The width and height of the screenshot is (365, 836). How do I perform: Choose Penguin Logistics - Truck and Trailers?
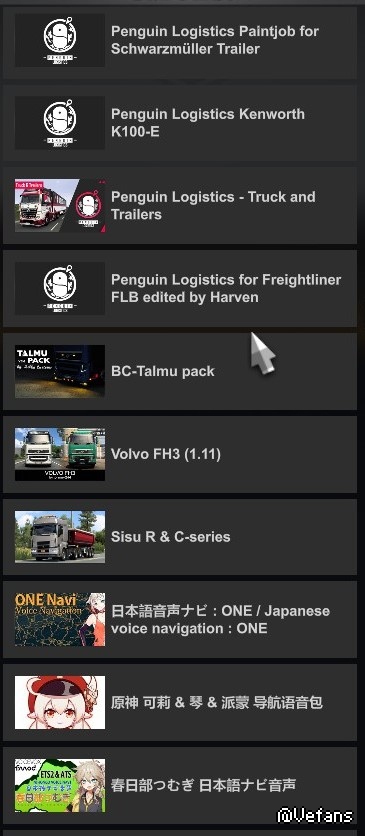click(180, 206)
